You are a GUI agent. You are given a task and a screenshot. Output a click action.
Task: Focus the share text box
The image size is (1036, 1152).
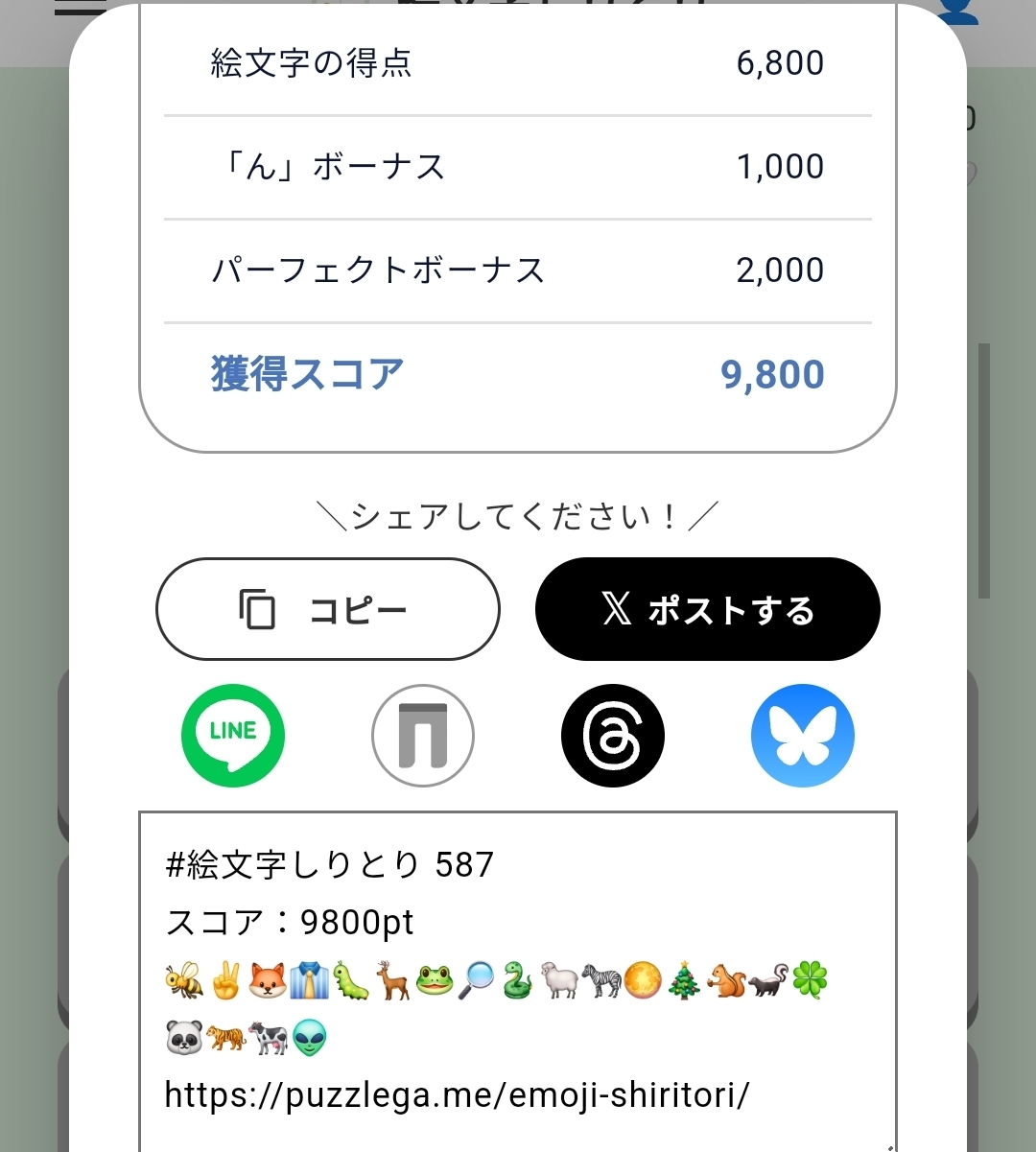pos(518,978)
